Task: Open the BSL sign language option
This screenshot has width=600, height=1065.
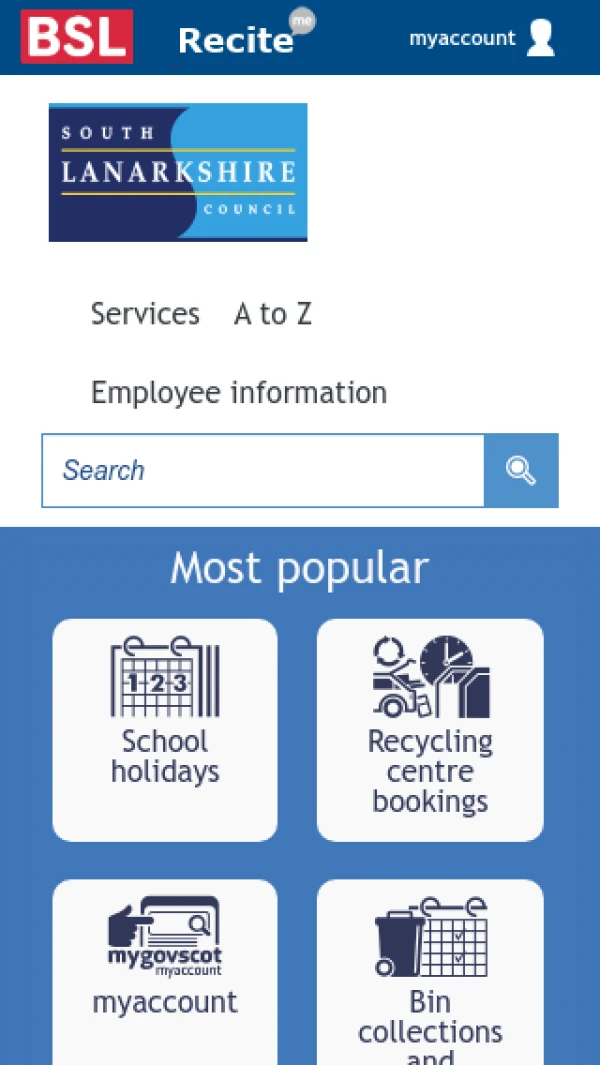Action: coord(77,37)
